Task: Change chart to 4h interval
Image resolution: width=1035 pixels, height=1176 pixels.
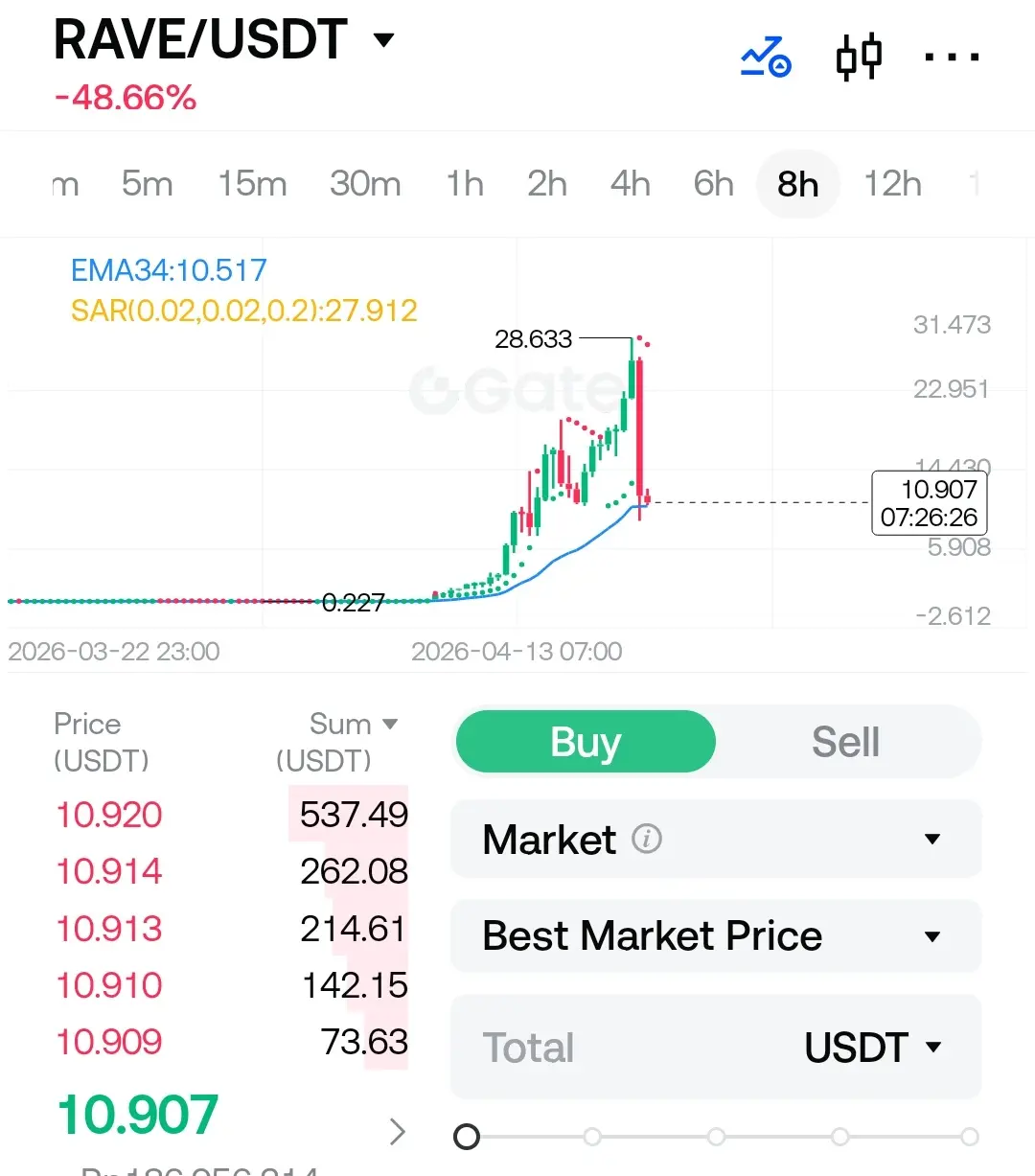Action: click(631, 183)
